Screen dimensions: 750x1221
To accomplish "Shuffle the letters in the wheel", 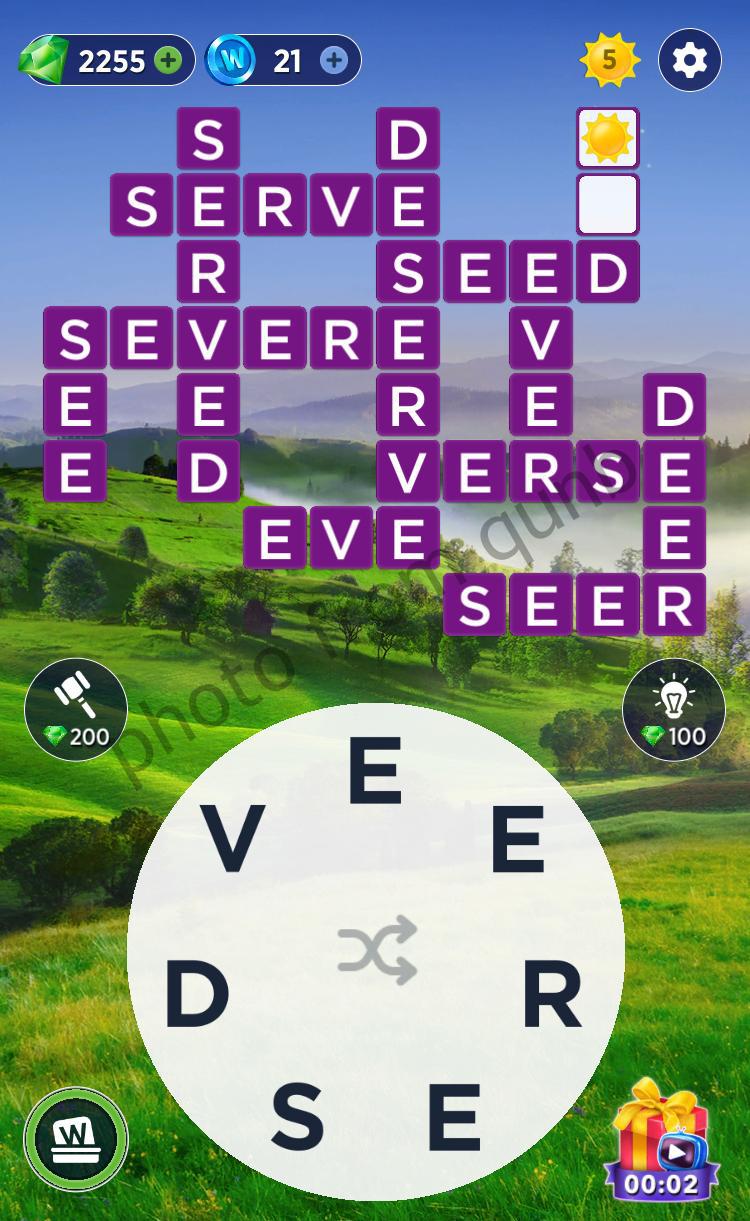I will coord(376,949).
